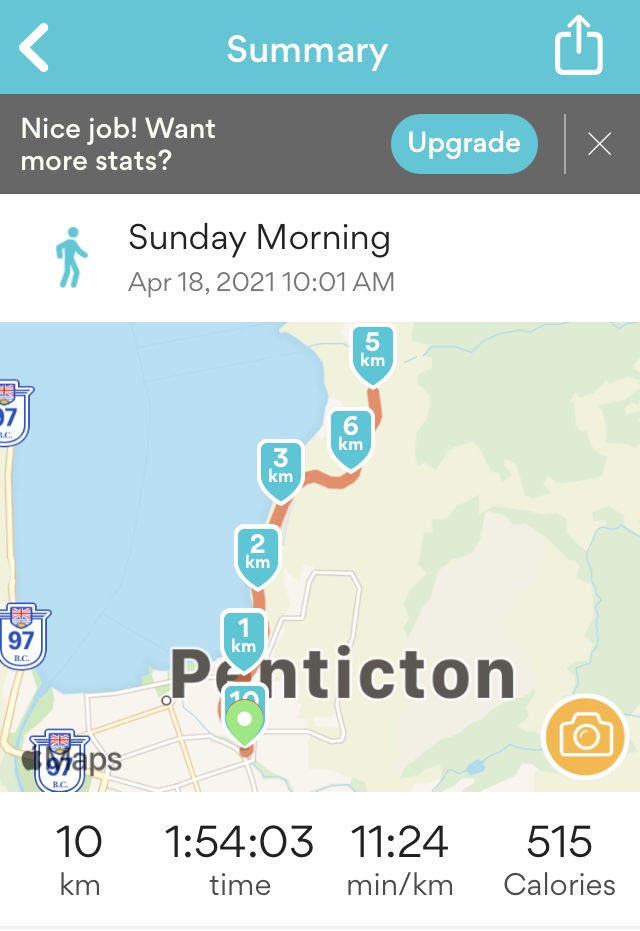Viewport: 640px width, 931px height.
Task: Go back using the arrow in the header
Action: click(35, 48)
